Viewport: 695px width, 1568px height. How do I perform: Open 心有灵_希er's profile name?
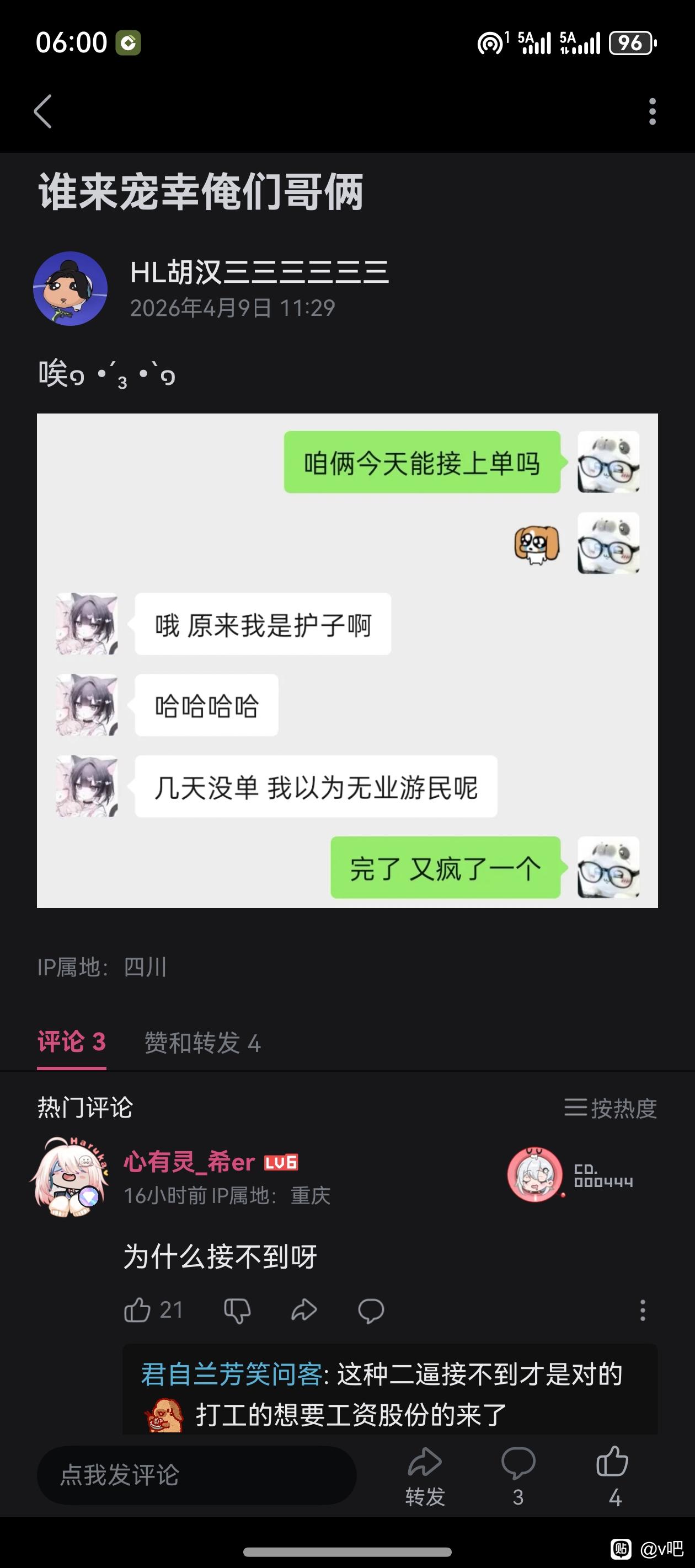[189, 1162]
